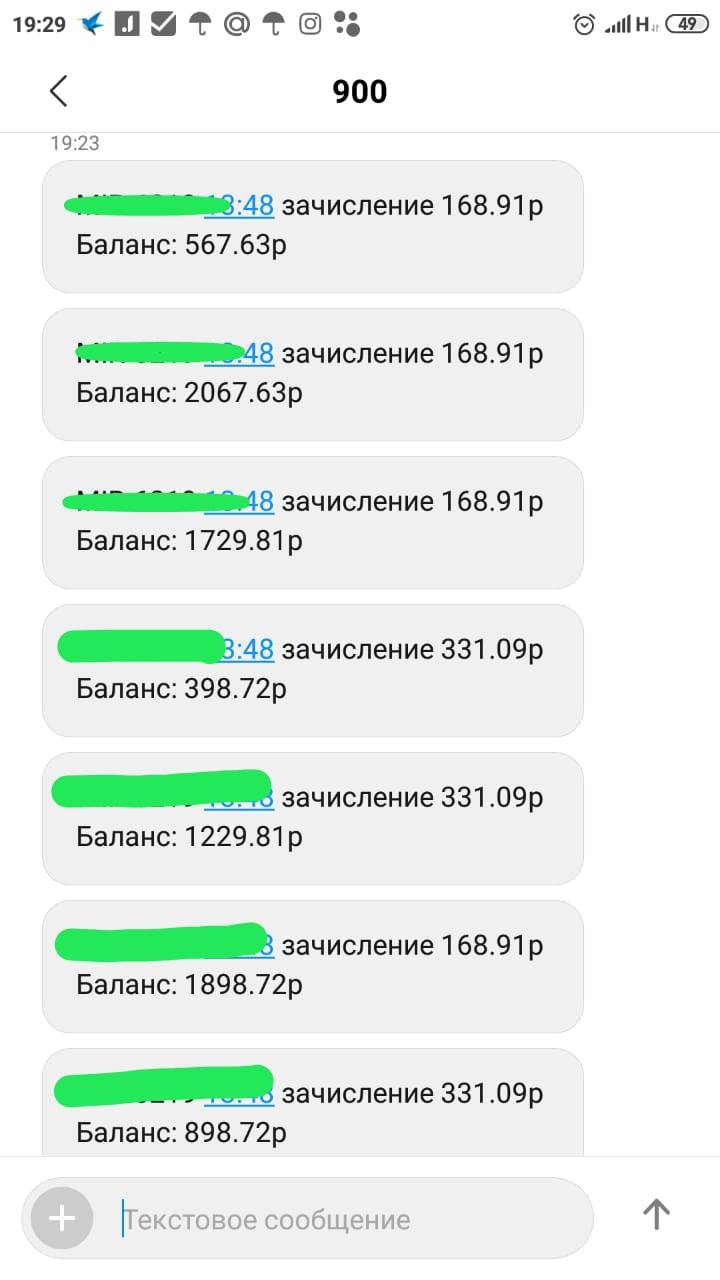Open the attachment plus button
This screenshot has width=720, height=1280.
pos(62,1218)
